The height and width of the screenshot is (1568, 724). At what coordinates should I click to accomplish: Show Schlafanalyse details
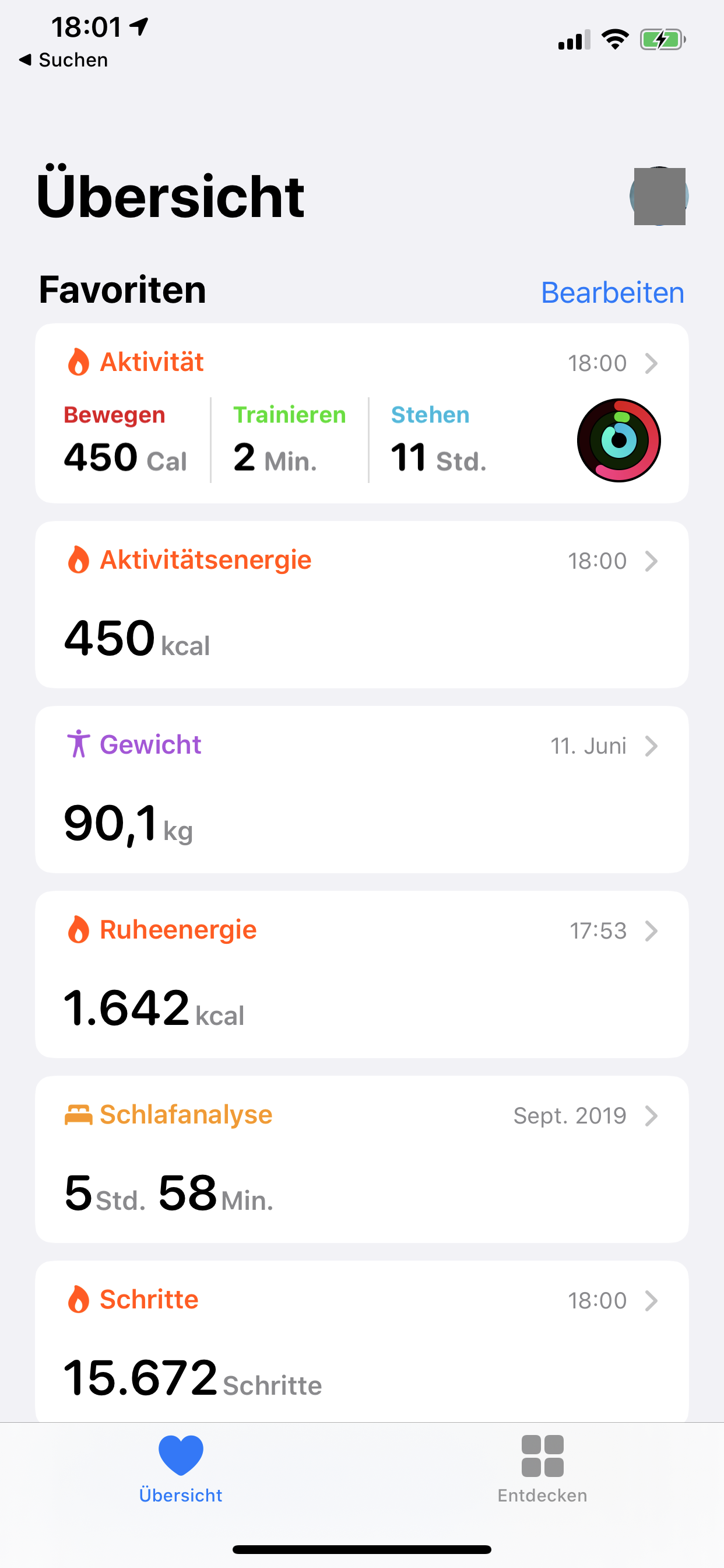click(361, 1160)
